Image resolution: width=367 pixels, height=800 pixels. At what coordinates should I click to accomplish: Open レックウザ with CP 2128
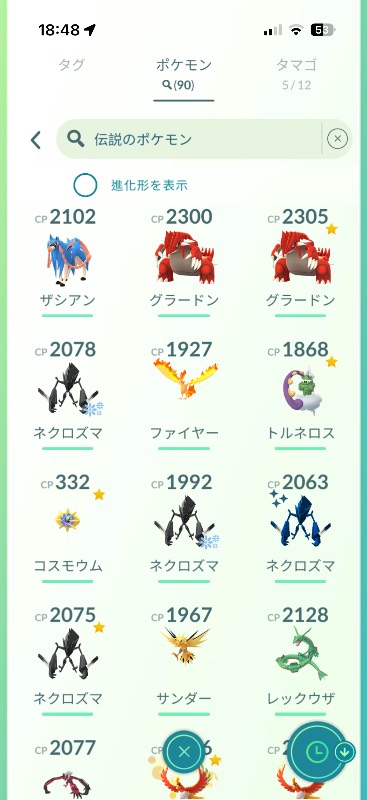(x=300, y=660)
